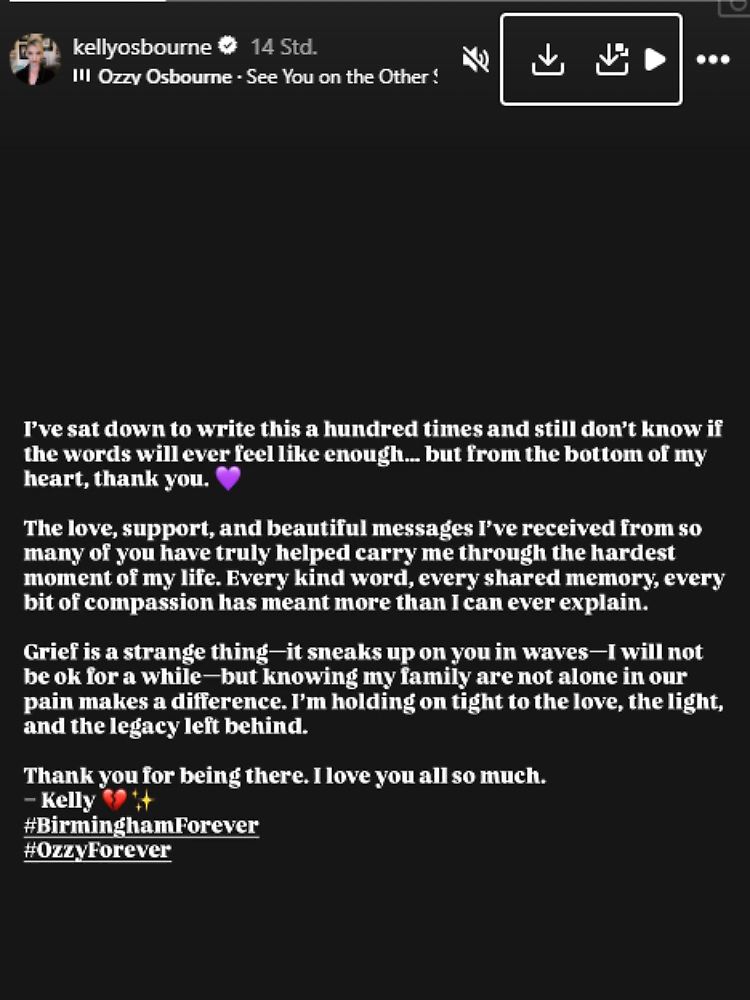Play the paused story

tap(655, 60)
